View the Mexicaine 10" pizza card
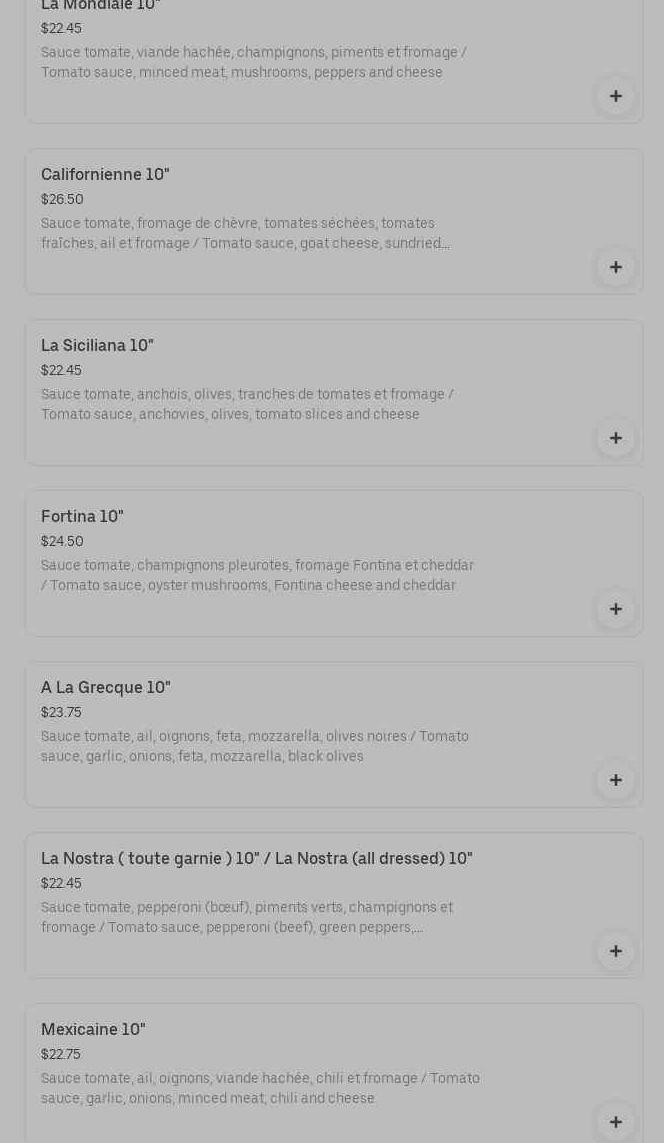The height and width of the screenshot is (1143, 664). pos(260,1065)
